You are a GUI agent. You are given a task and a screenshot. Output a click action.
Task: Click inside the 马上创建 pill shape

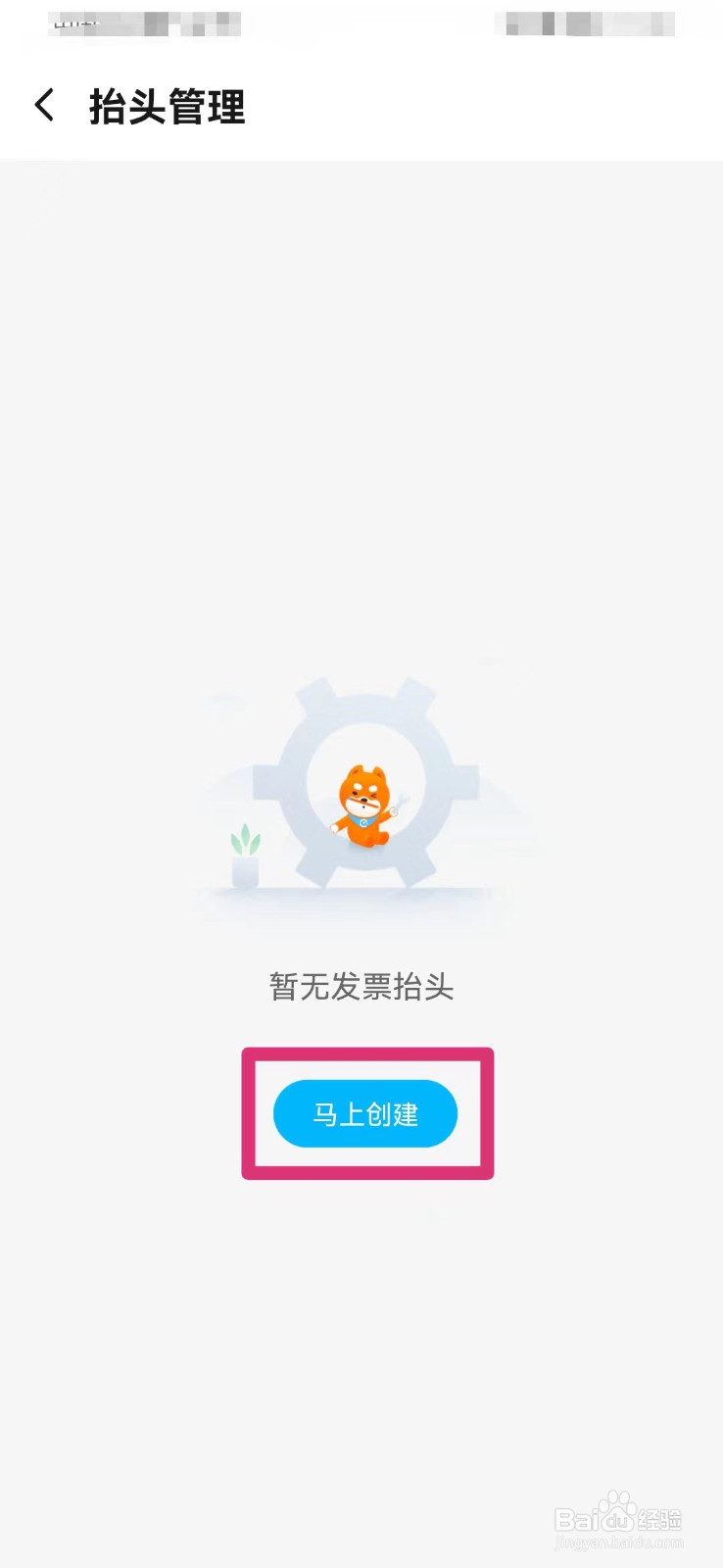coord(364,1113)
